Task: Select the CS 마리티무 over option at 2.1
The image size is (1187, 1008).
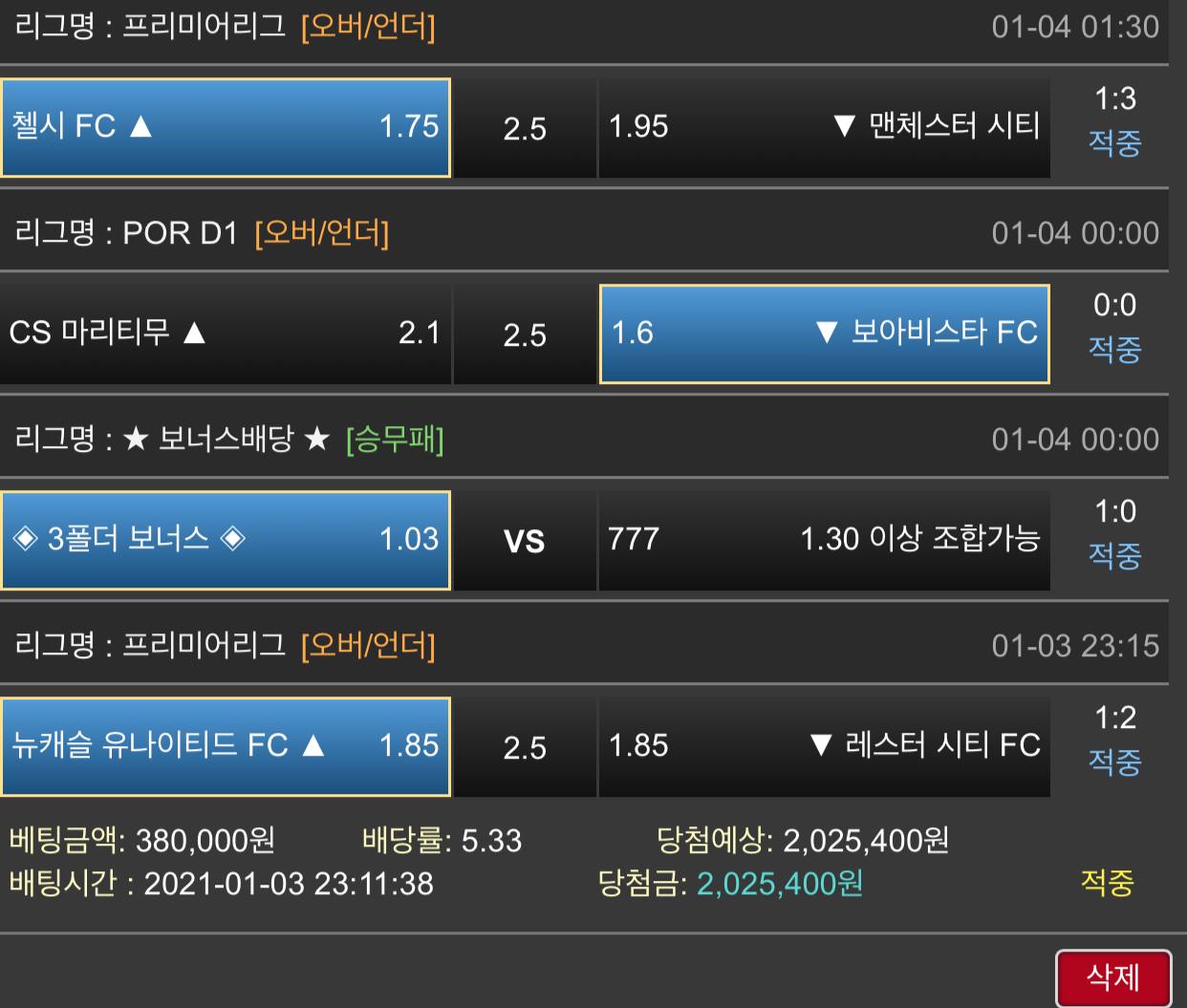Action: 226,334
